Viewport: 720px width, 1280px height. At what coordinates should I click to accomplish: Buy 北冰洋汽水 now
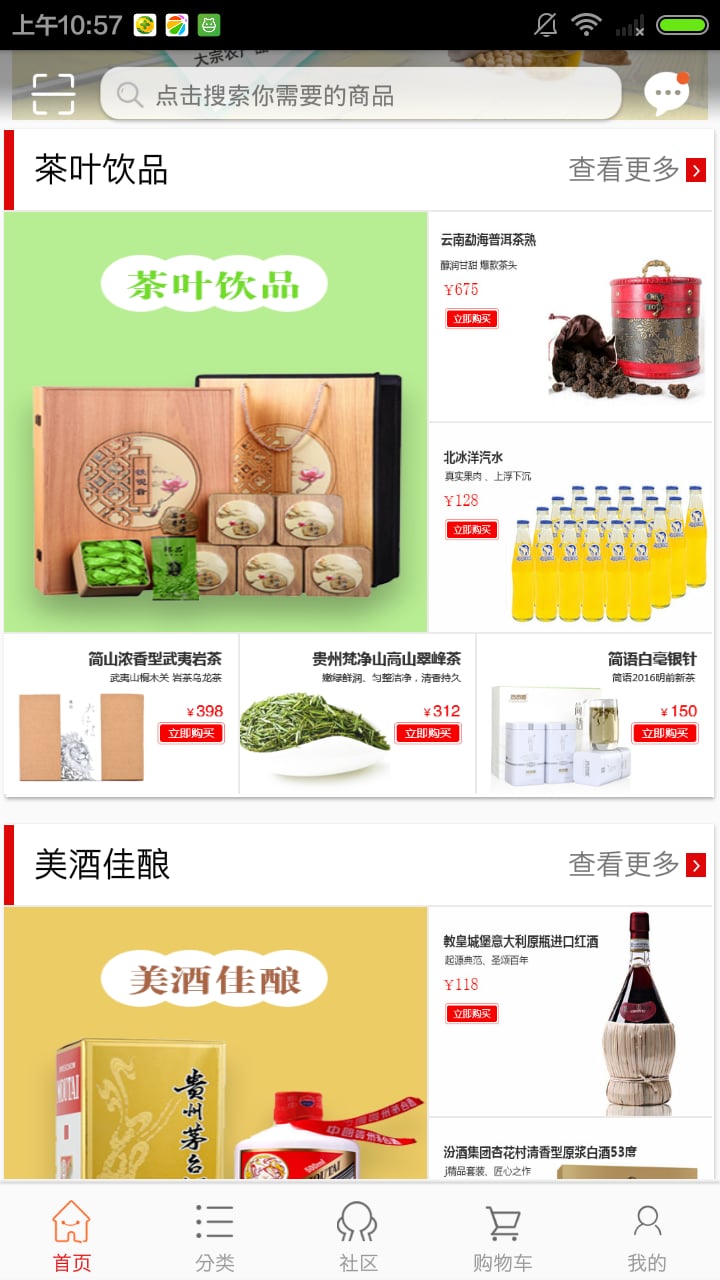[x=472, y=530]
